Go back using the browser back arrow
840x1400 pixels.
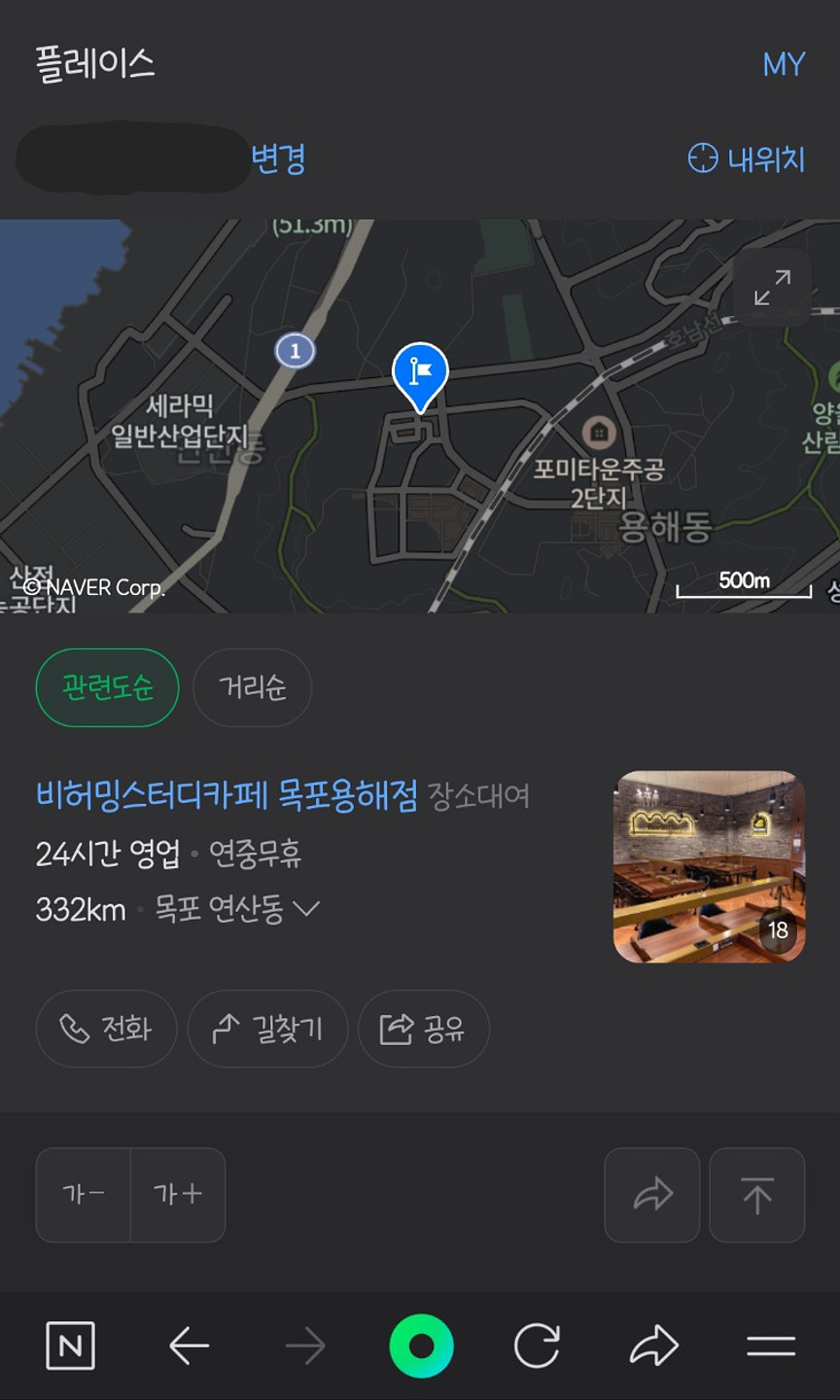[189, 1346]
